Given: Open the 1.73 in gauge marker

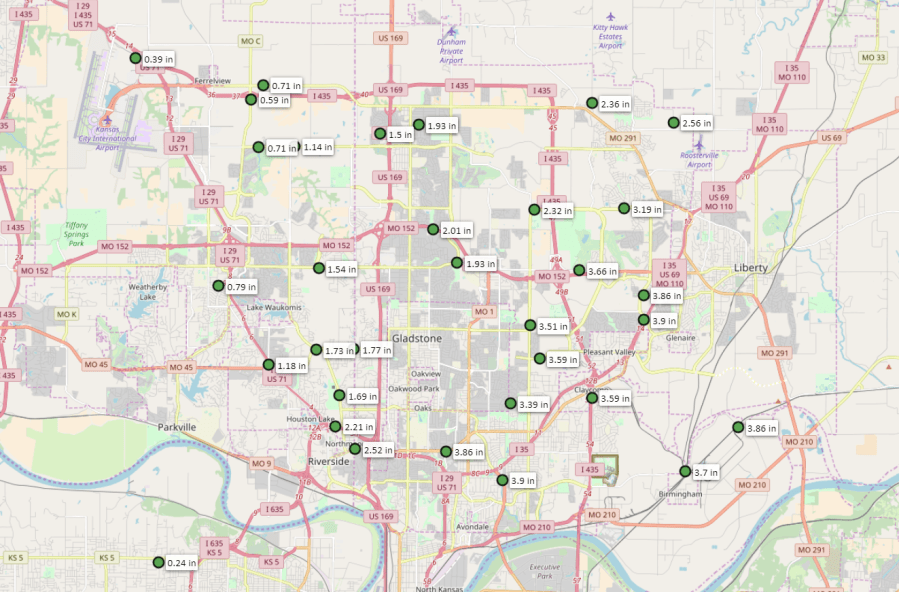Looking at the screenshot, I should click(x=316, y=350).
